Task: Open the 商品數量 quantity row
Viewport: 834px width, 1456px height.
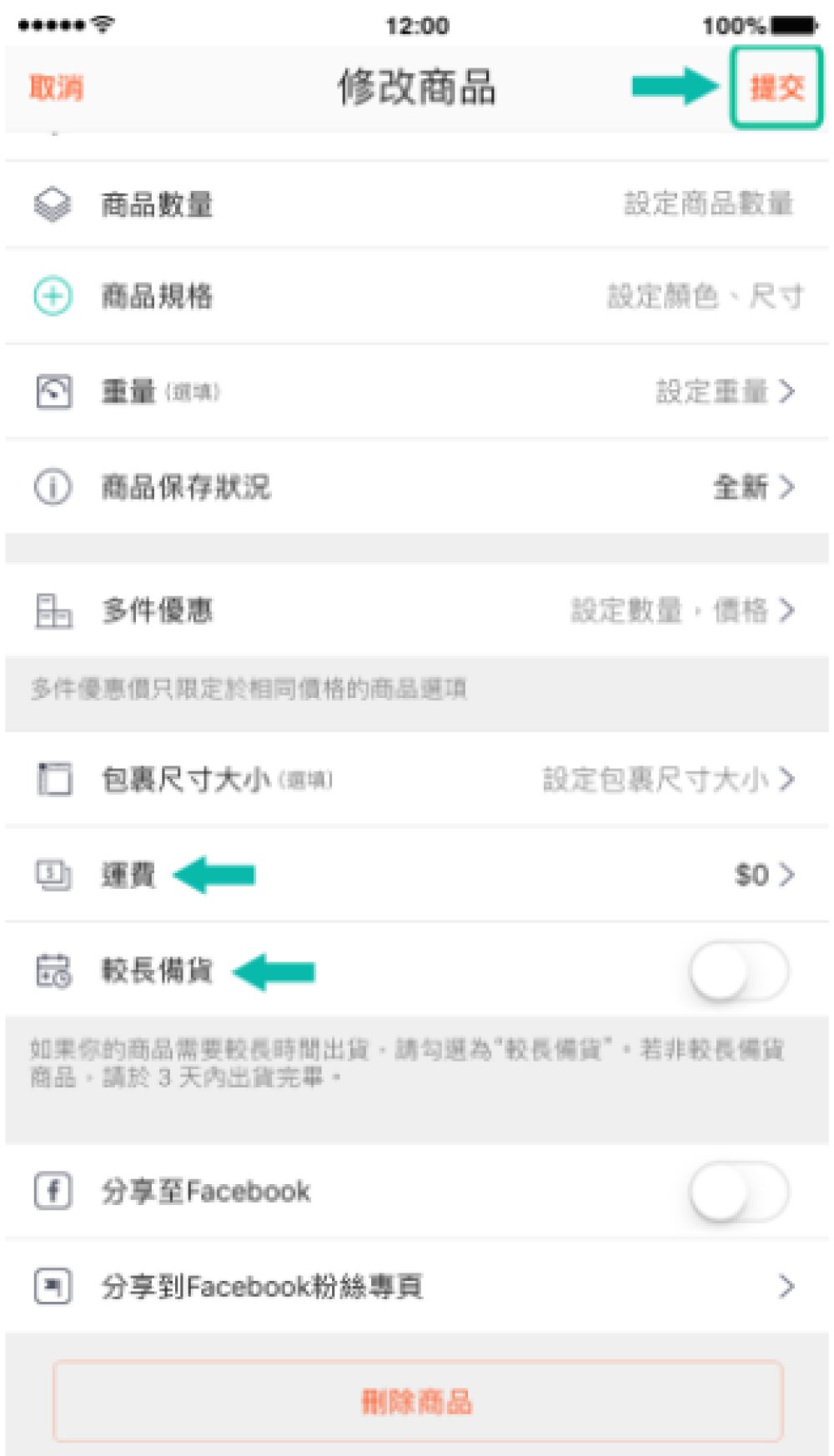Action: [x=417, y=203]
